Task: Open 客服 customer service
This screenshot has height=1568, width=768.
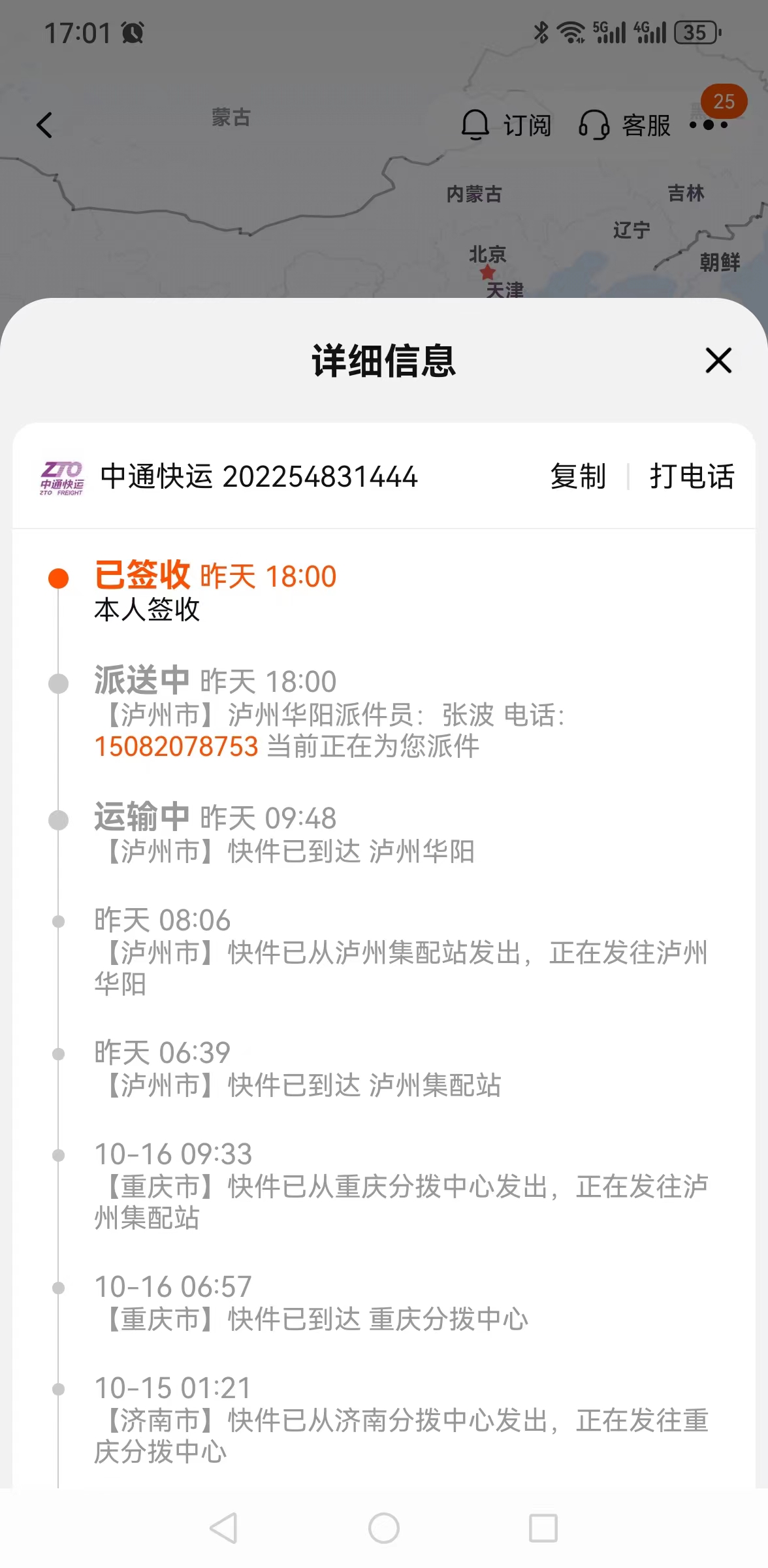Action: point(625,125)
